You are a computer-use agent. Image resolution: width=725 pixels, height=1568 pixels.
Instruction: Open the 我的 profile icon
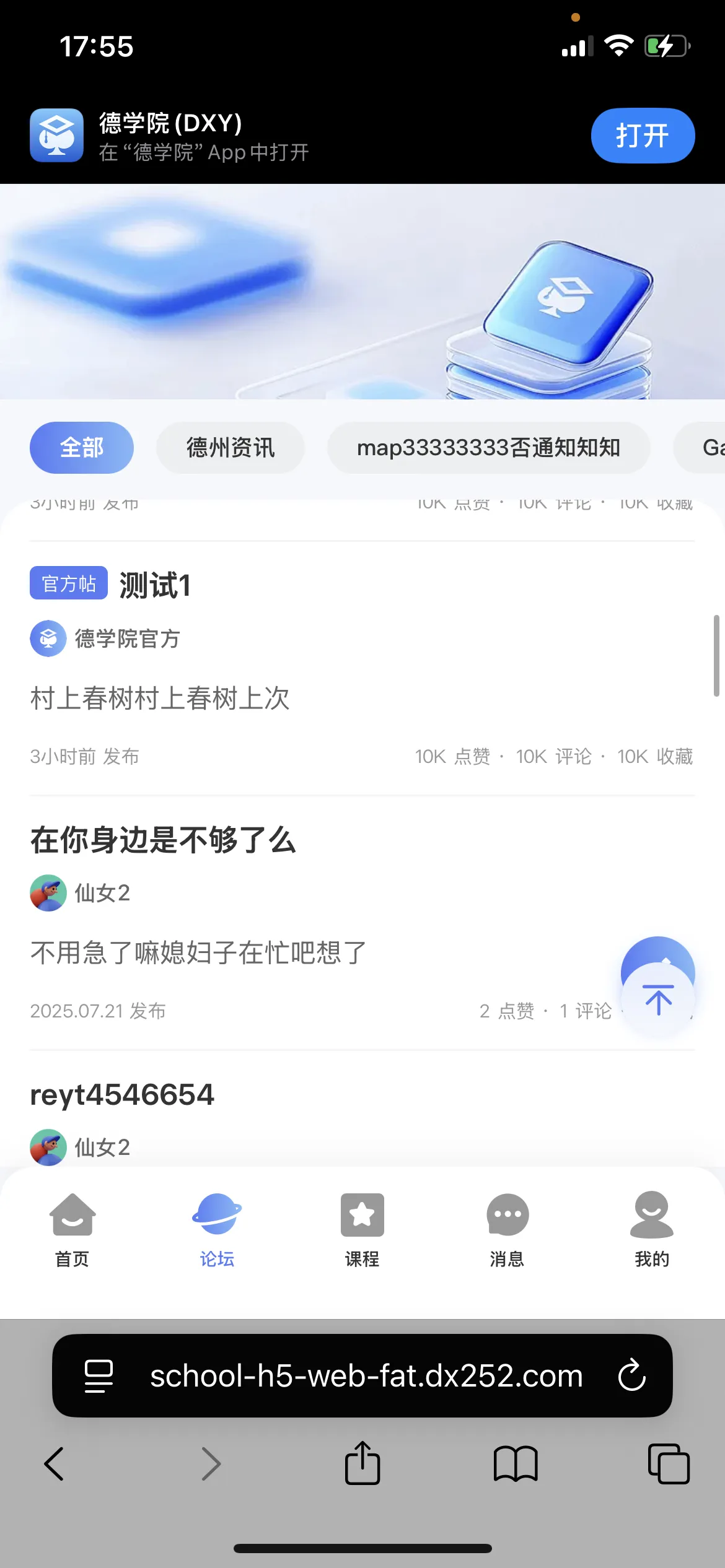[x=651, y=1214]
